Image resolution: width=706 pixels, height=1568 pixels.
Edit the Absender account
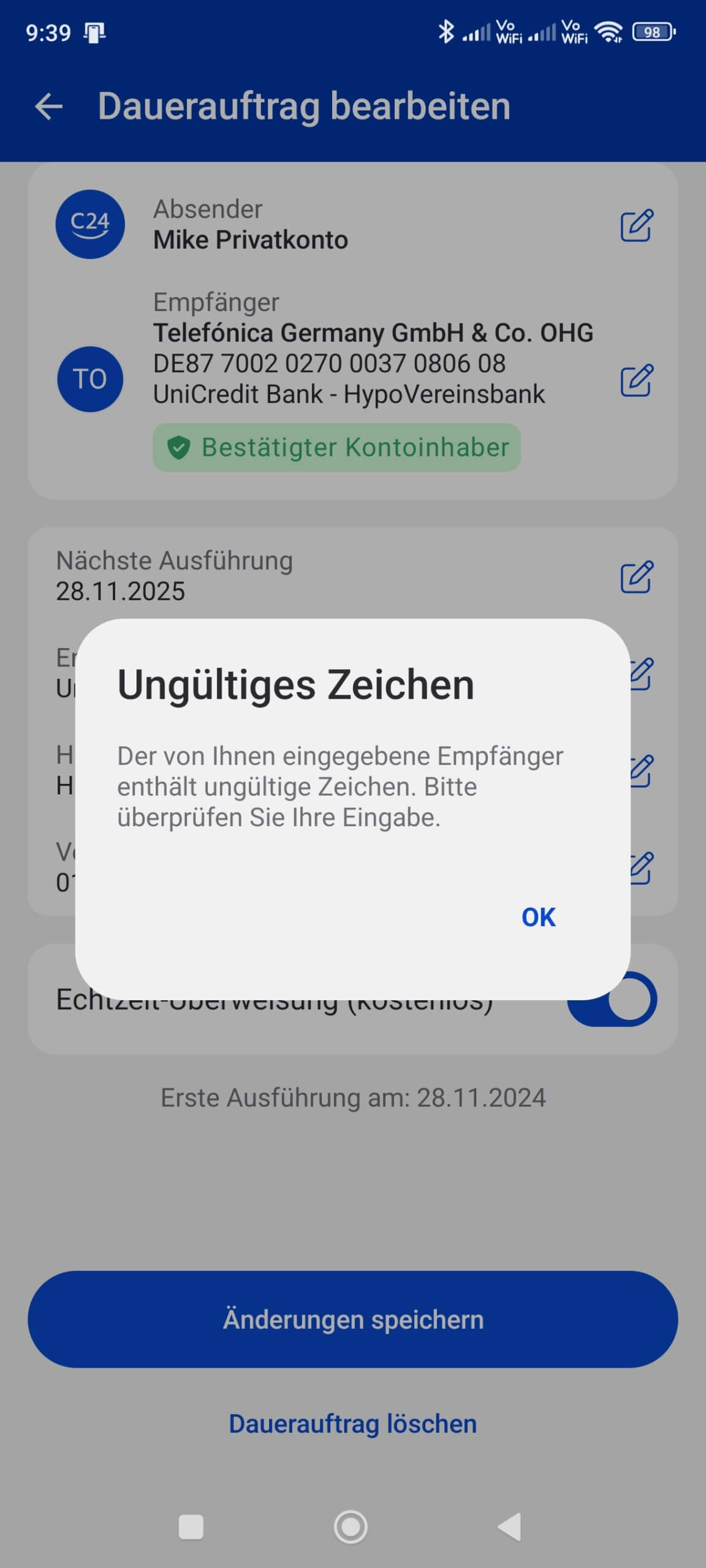point(637,225)
